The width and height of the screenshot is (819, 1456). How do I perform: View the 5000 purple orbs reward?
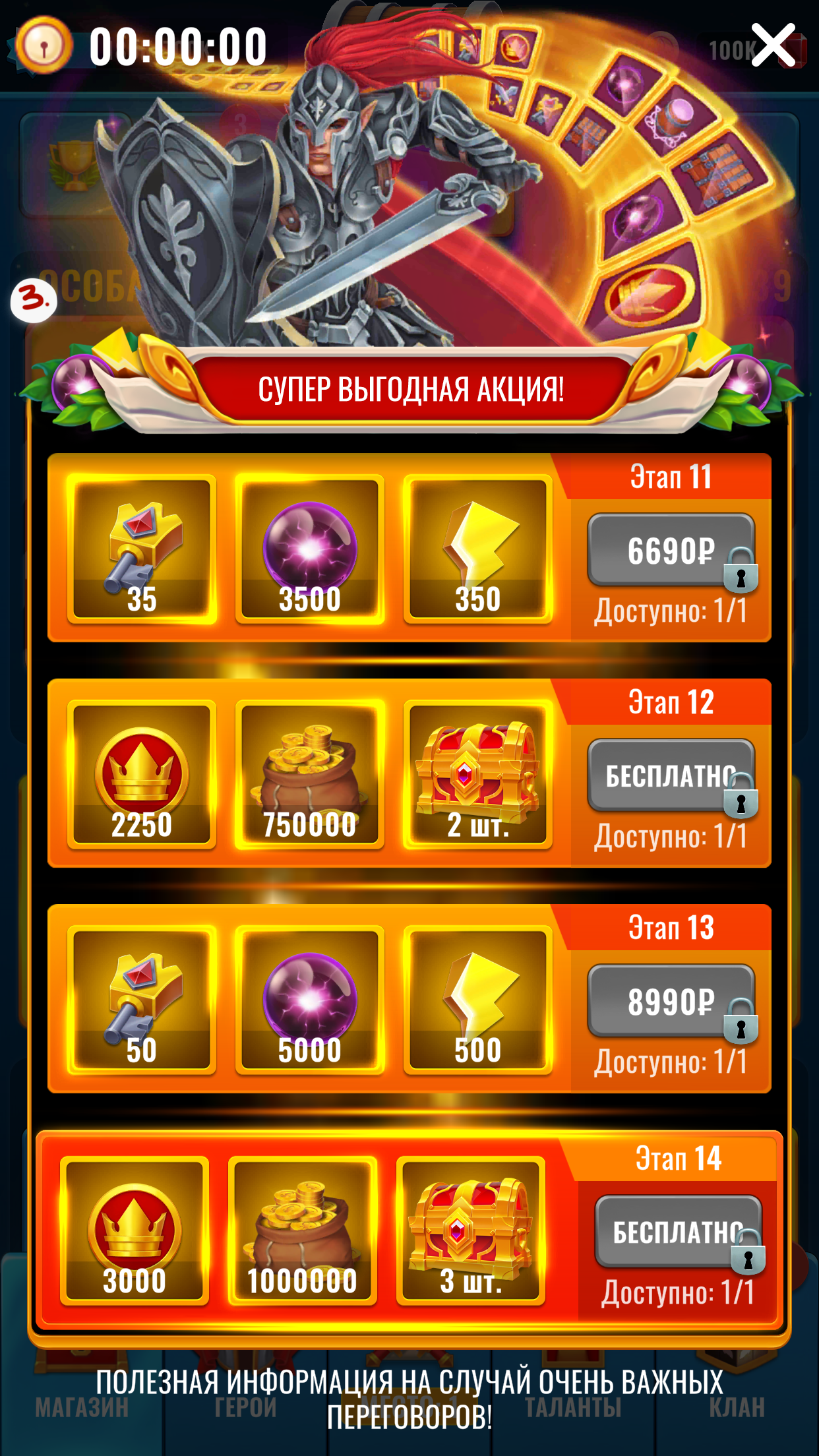click(x=310, y=1000)
